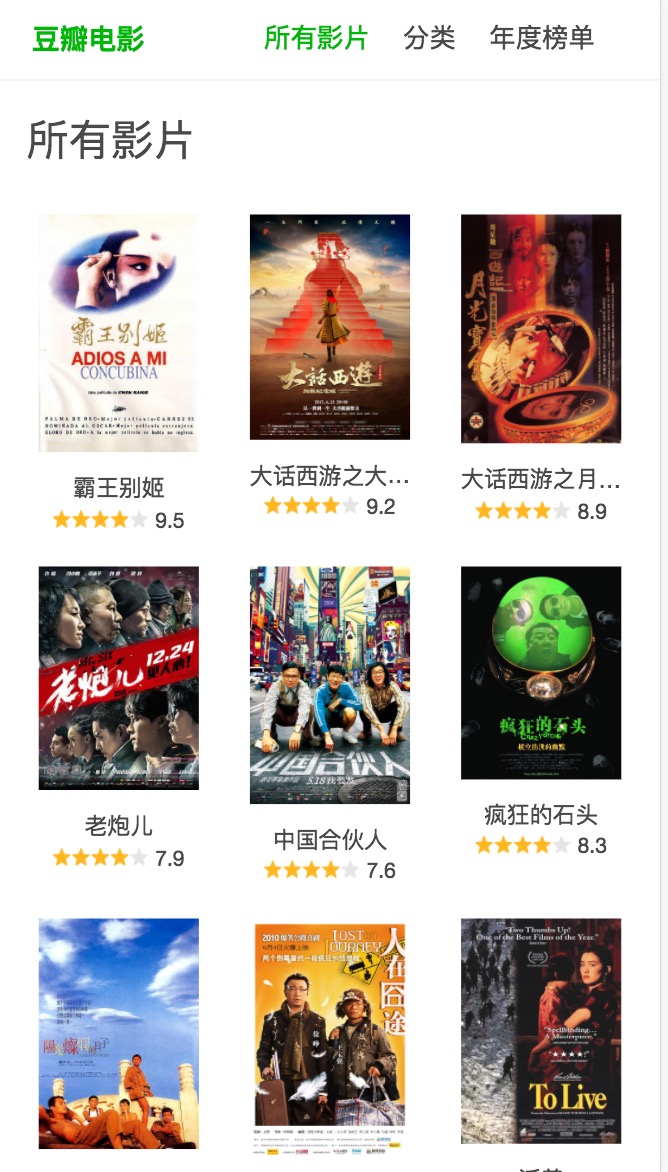Screen dimensions: 668x1172
Task: Open the movie 霸王别姬
Action: click(118, 333)
